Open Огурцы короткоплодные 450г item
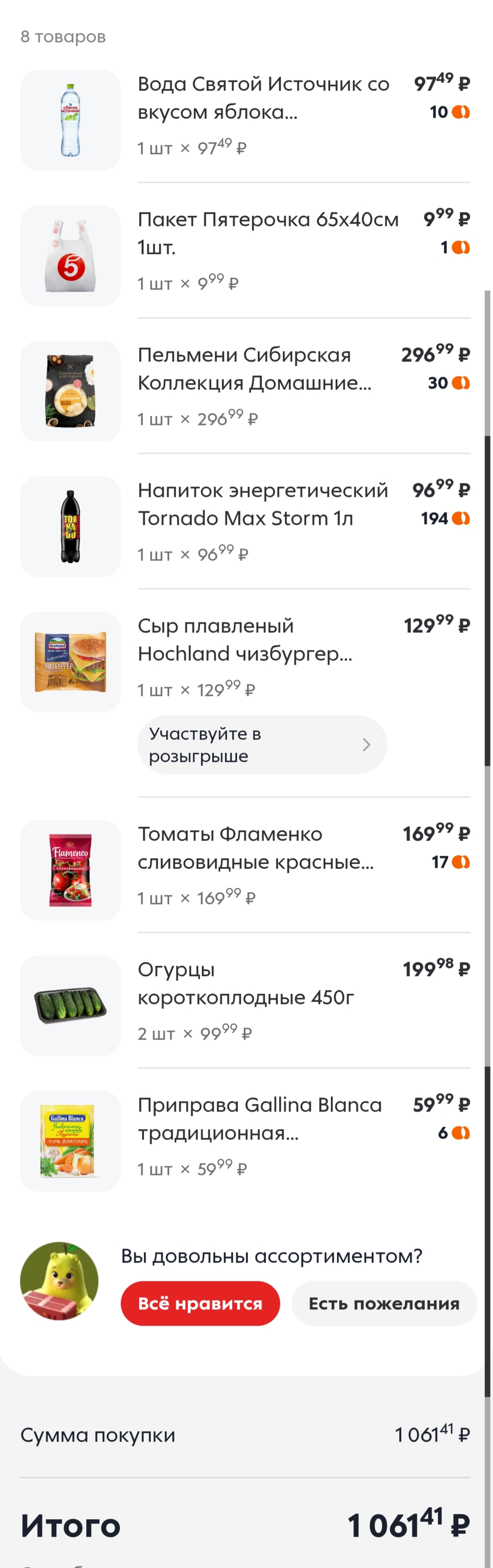493x1568 pixels. coord(245,983)
